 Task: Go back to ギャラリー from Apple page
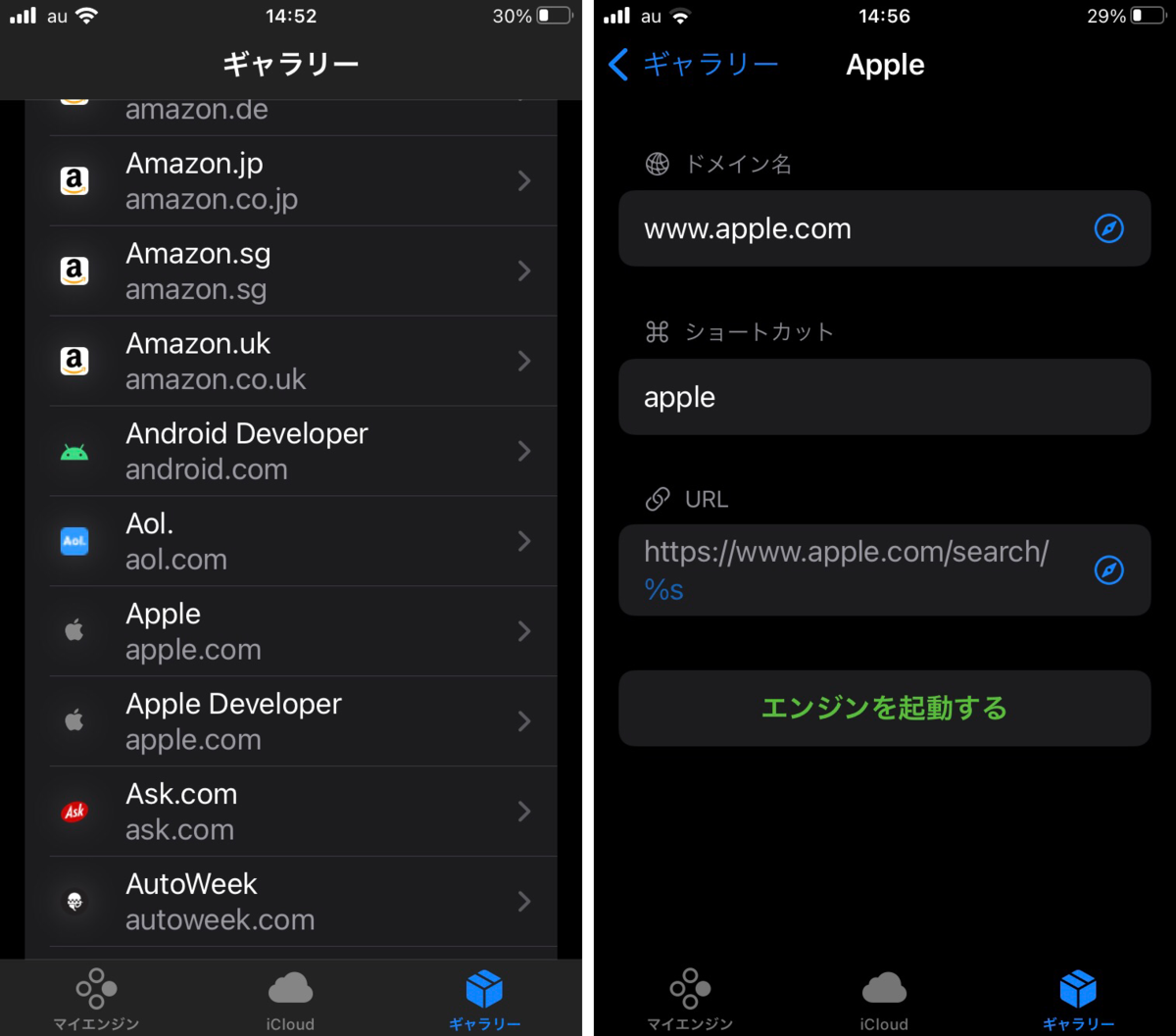click(693, 65)
